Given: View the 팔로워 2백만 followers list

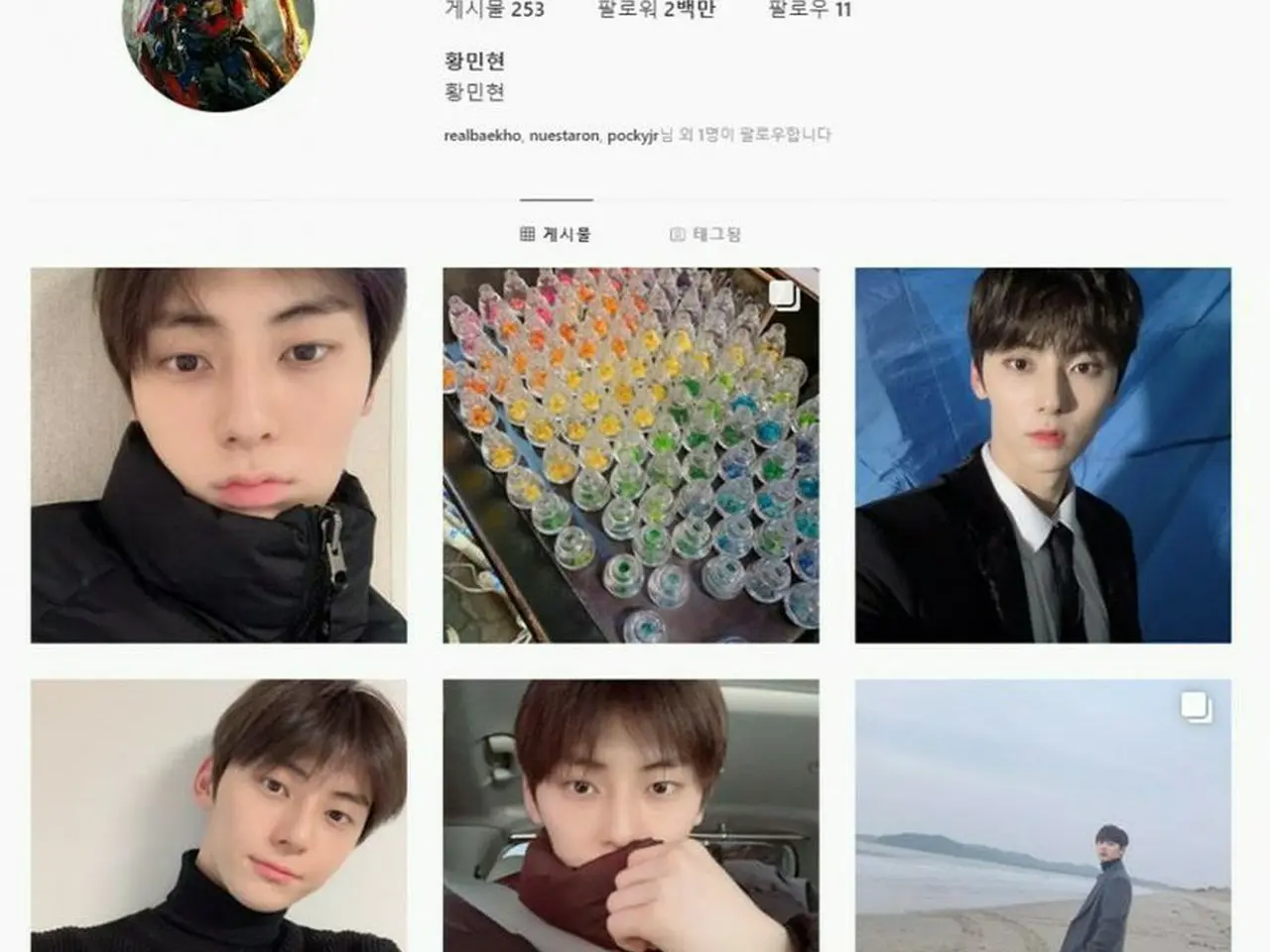Looking at the screenshot, I should coord(656,11).
